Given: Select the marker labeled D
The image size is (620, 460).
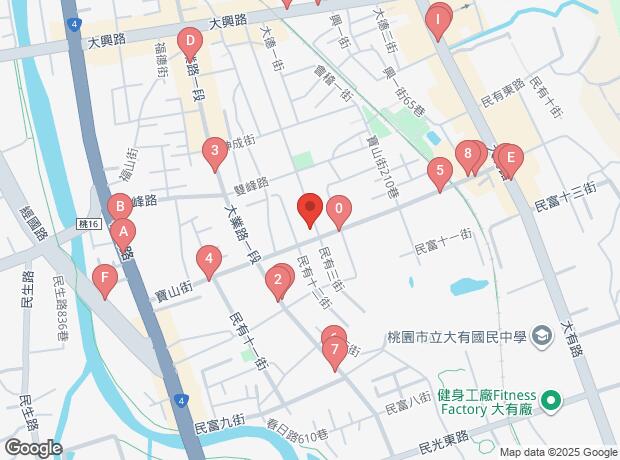Looking at the screenshot, I should pos(188,42).
